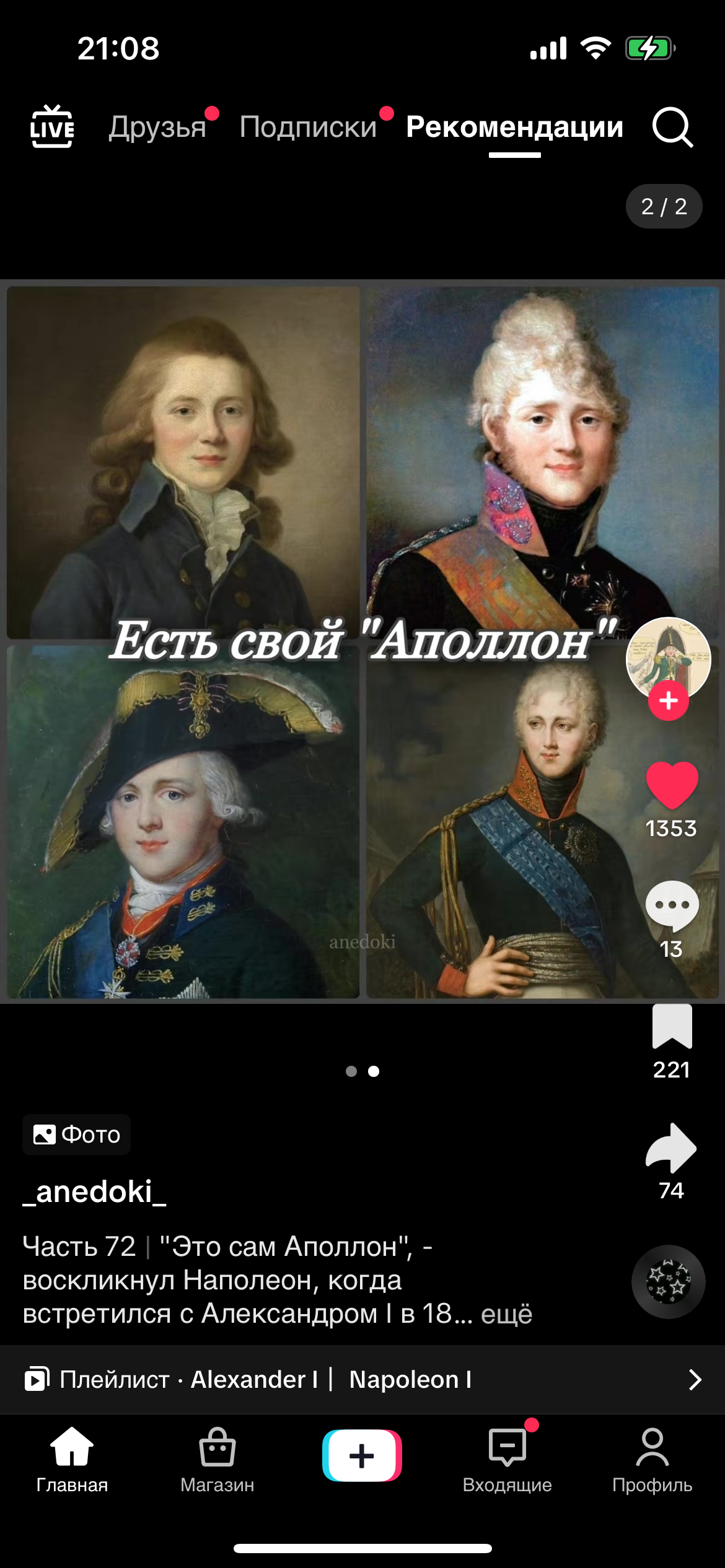Follow the author via the plus badge

668,701
